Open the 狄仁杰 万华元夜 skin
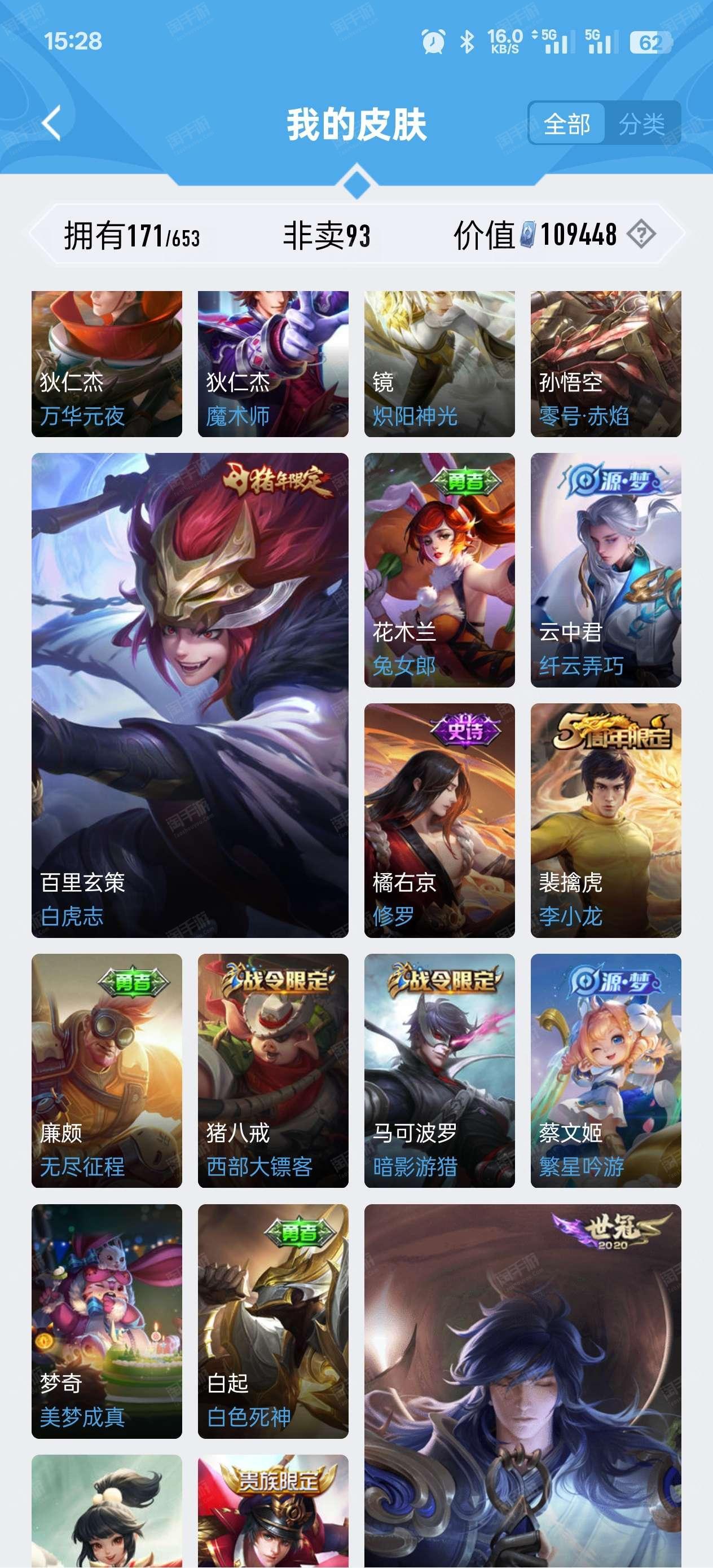Image resolution: width=713 pixels, height=1568 pixels. tap(107, 364)
